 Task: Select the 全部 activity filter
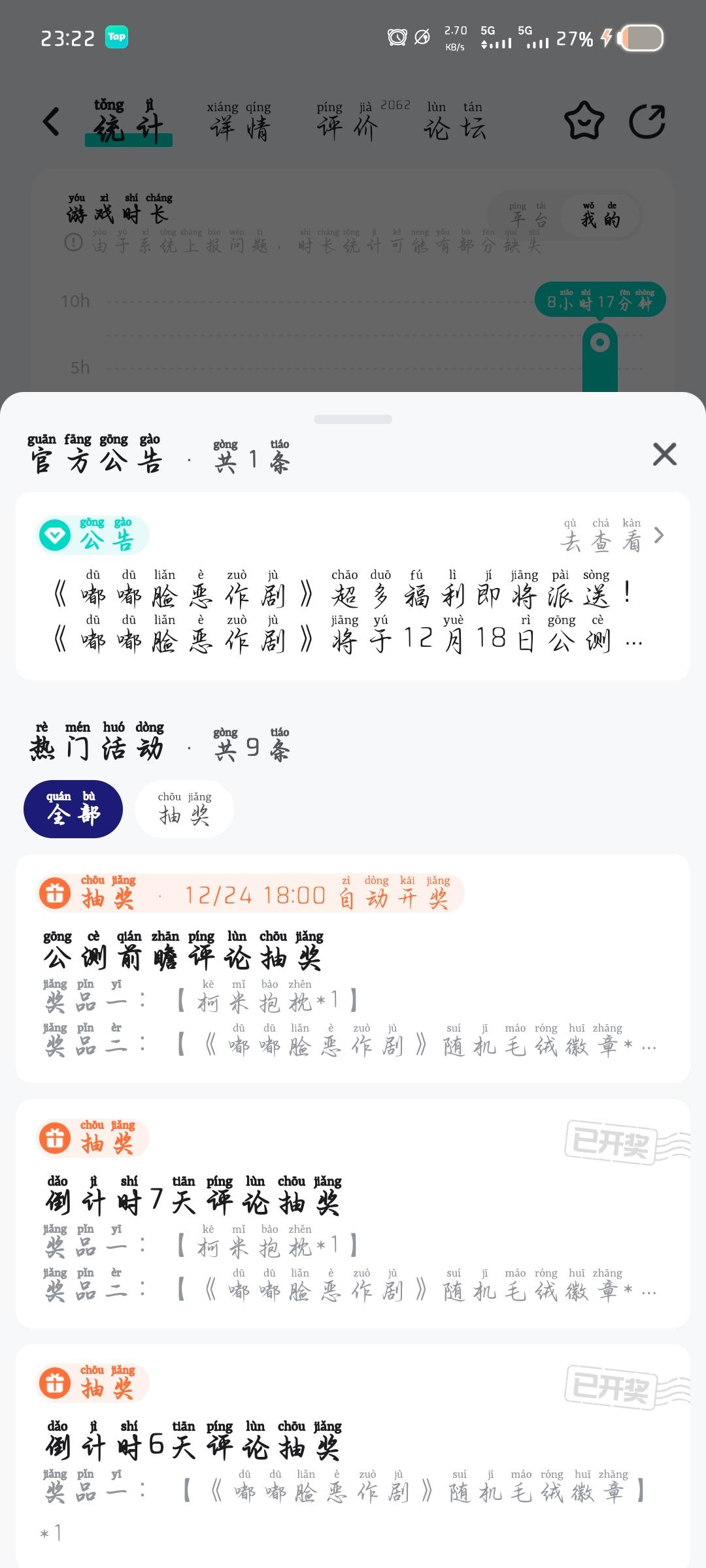point(73,809)
